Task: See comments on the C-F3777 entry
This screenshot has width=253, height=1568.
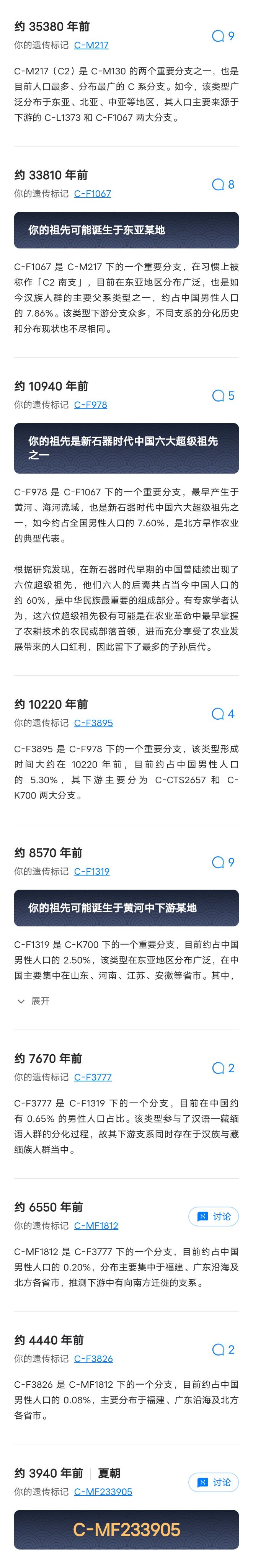Action: [x=223, y=1068]
